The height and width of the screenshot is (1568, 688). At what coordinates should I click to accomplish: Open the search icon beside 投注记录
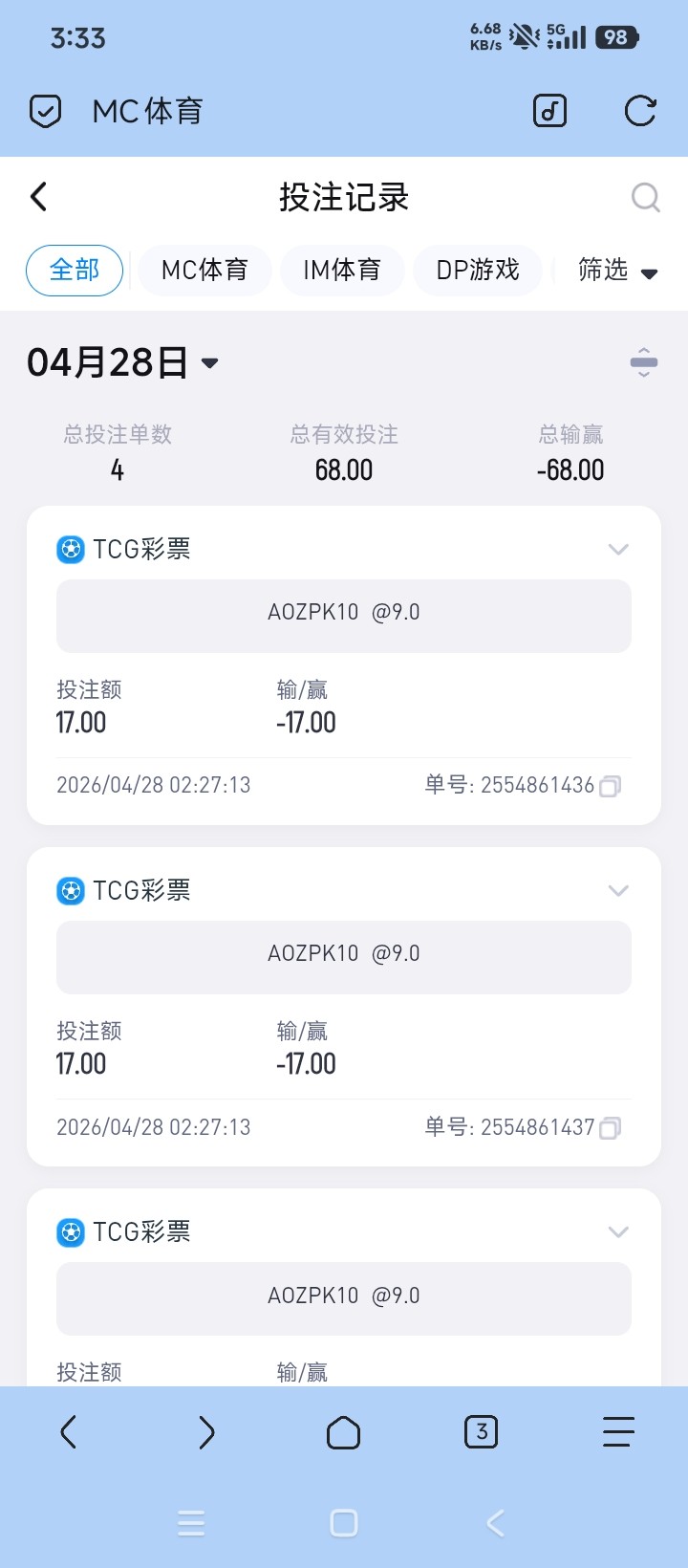coord(646,197)
